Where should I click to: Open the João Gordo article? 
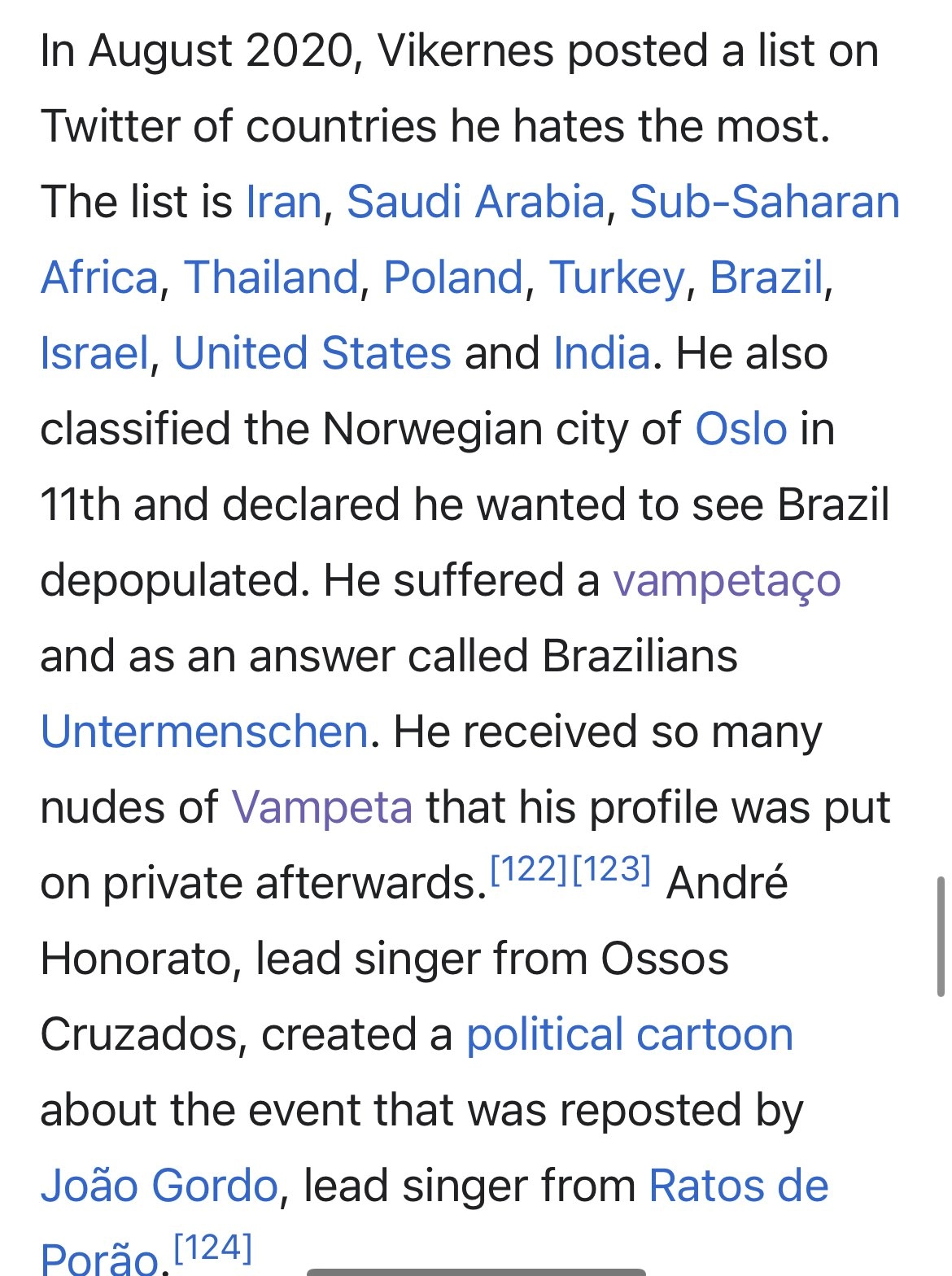tap(159, 1186)
